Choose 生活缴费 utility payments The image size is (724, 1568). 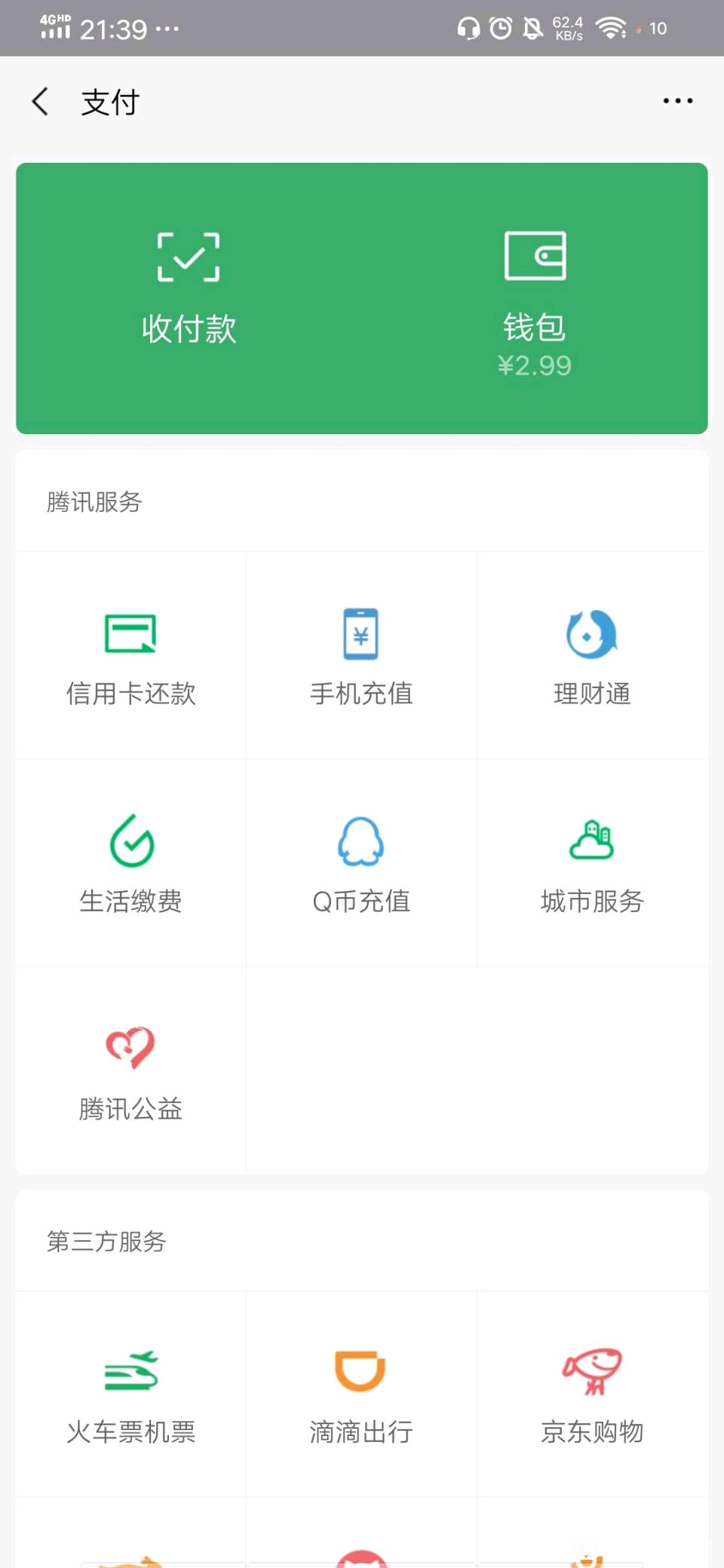[130, 863]
